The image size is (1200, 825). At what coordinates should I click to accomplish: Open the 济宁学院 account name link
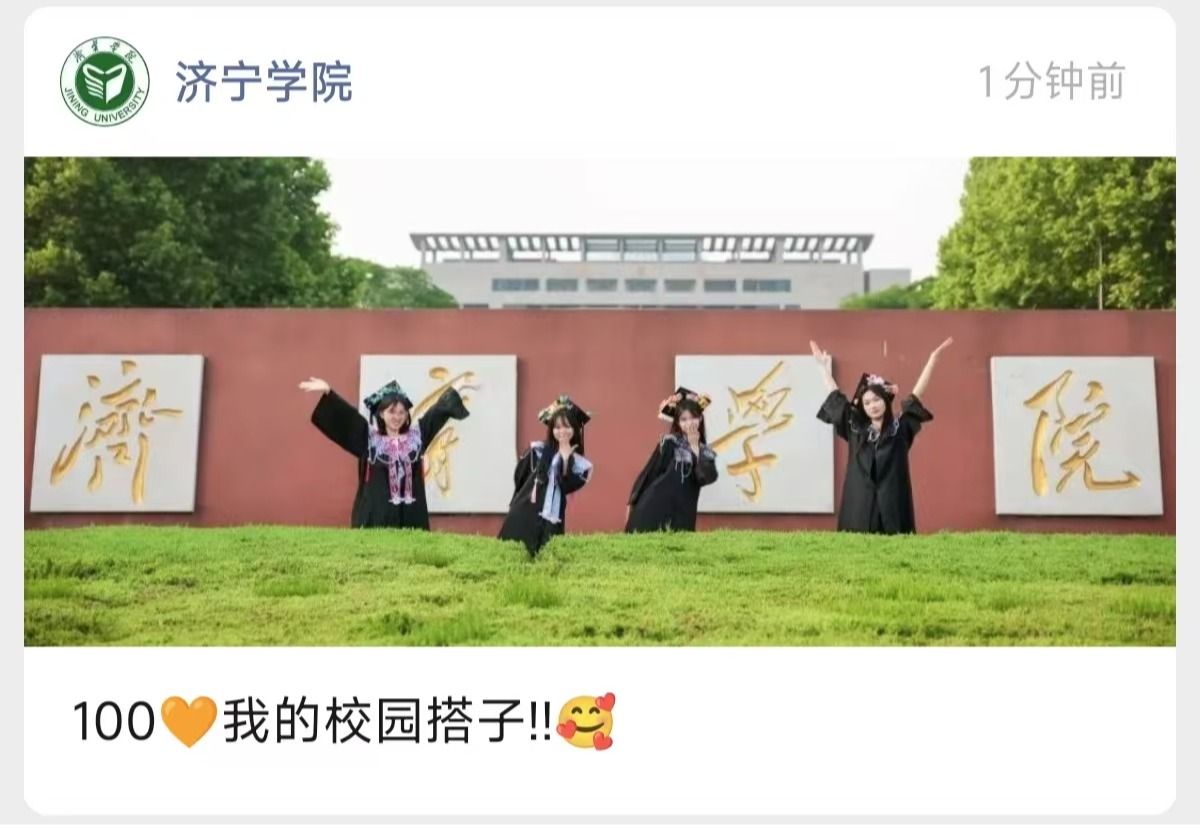pyautogui.click(x=264, y=82)
